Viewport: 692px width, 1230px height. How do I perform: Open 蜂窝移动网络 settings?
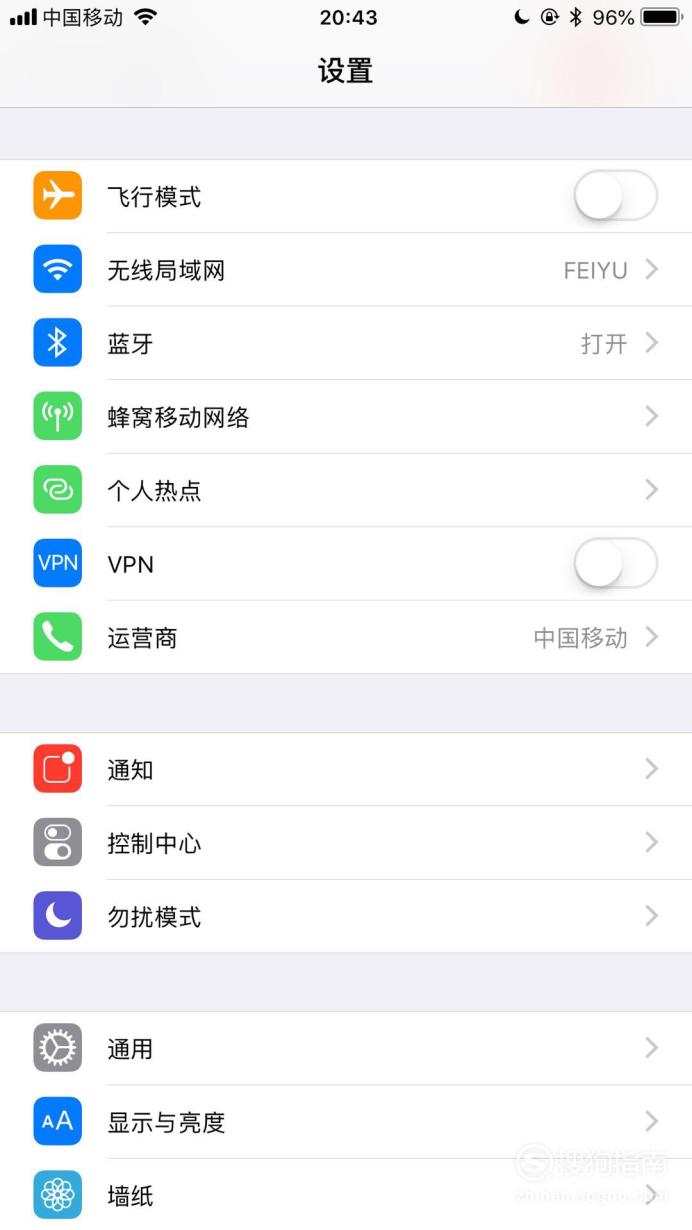(346, 417)
